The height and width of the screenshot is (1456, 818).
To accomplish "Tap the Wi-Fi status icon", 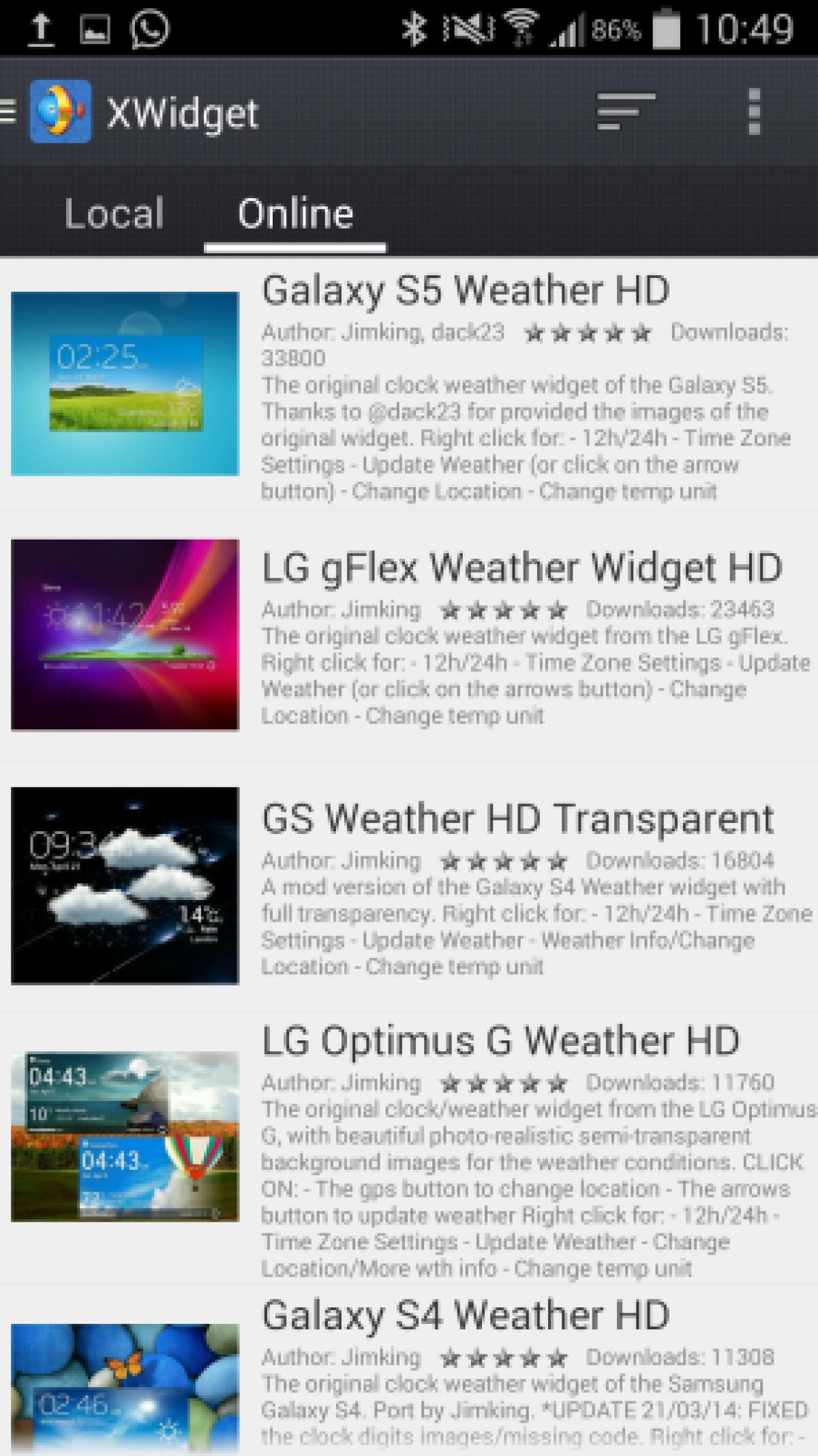I will tap(521, 26).
